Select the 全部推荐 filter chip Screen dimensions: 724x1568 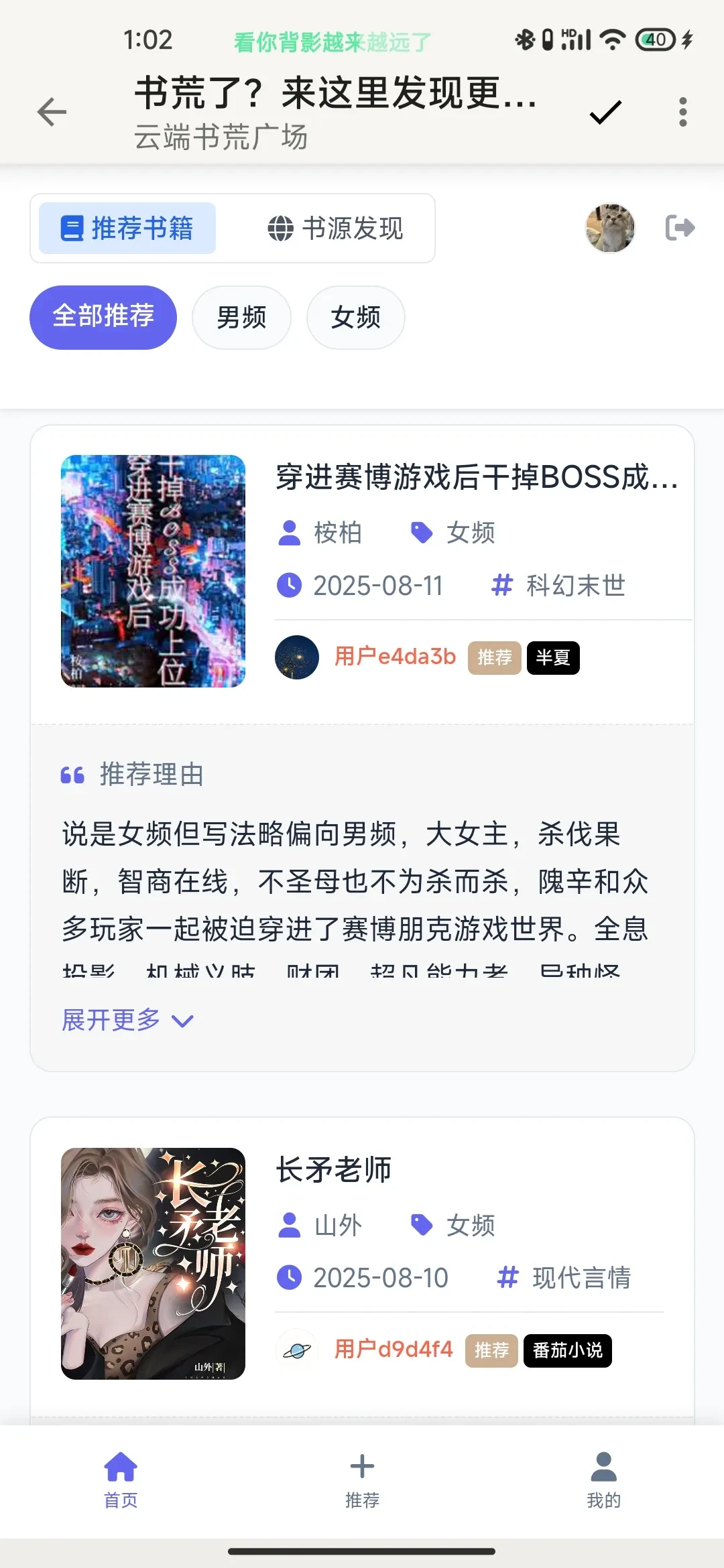[103, 317]
